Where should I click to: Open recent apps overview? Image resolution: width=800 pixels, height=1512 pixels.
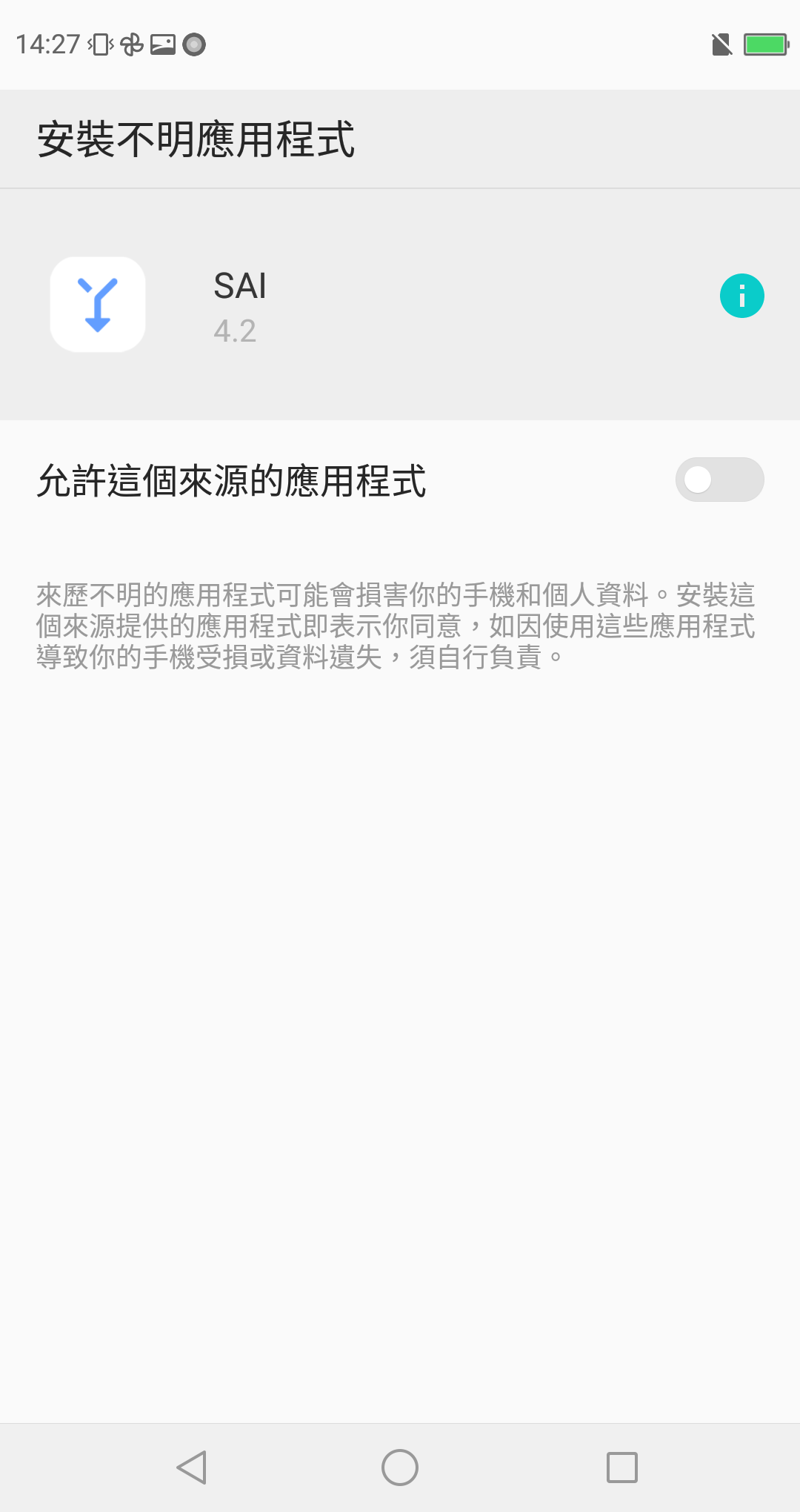tap(622, 1467)
